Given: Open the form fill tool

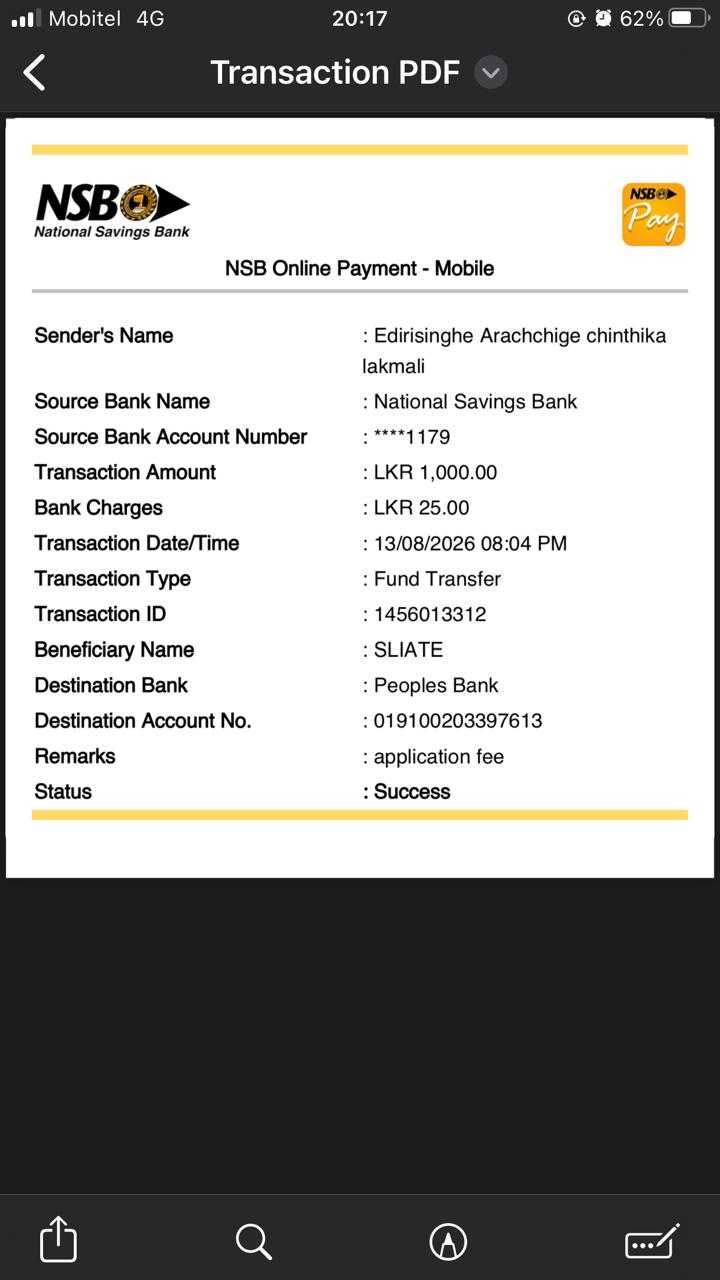Looking at the screenshot, I should pos(652,1241).
